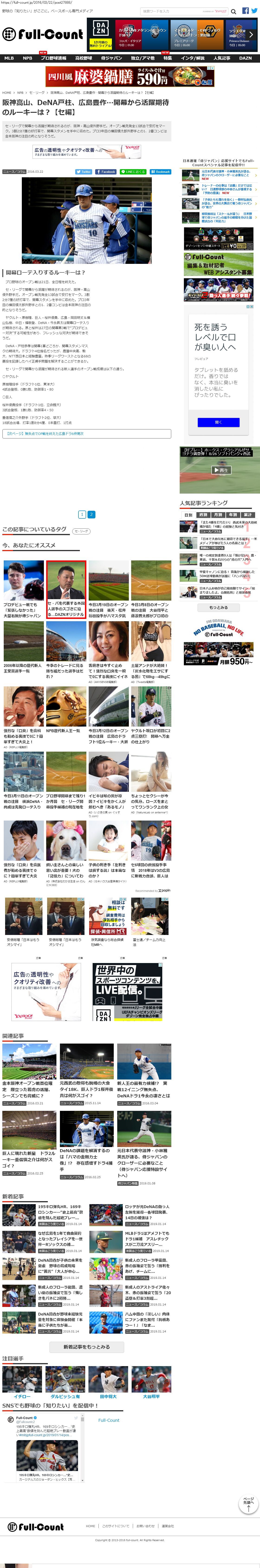Open the next-page link below the article
Viewport: 260px width, 1568px height.
click(86, 433)
